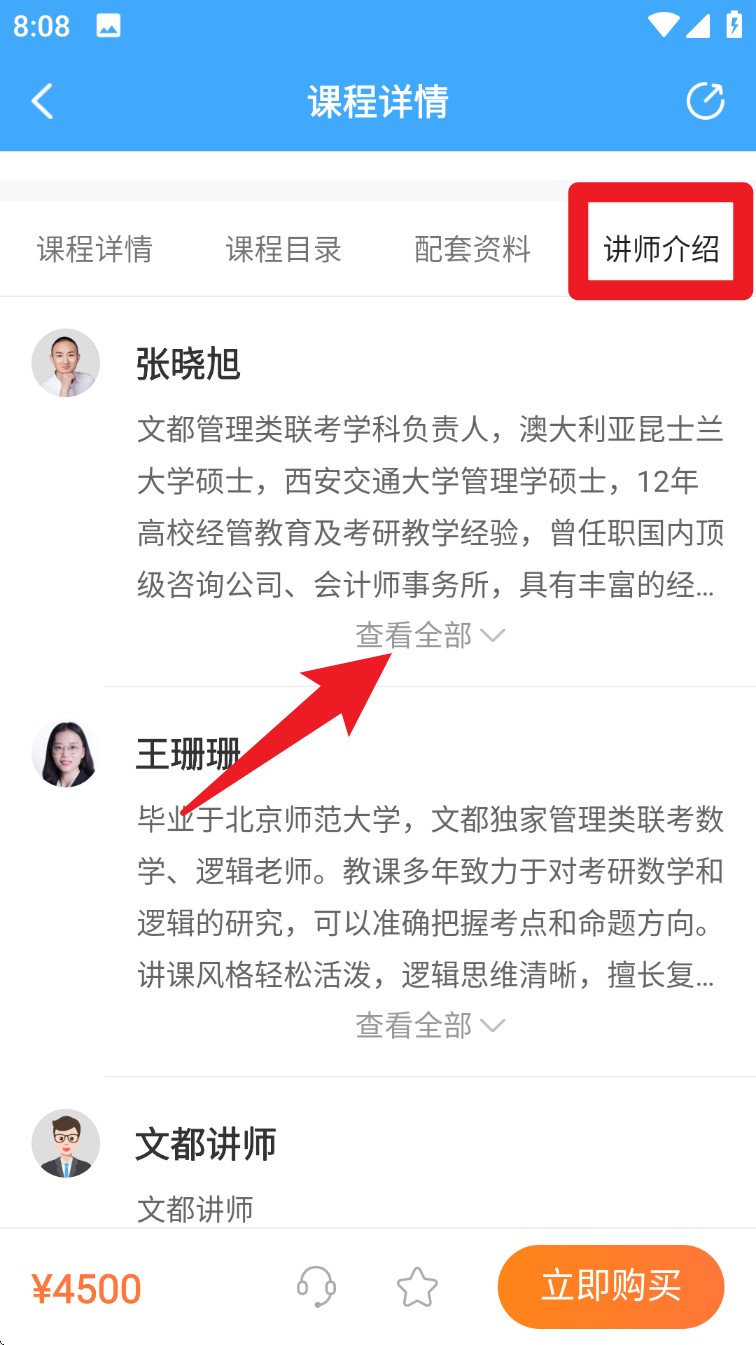
Task: Tap 立即购买 to buy now
Action: click(610, 1286)
